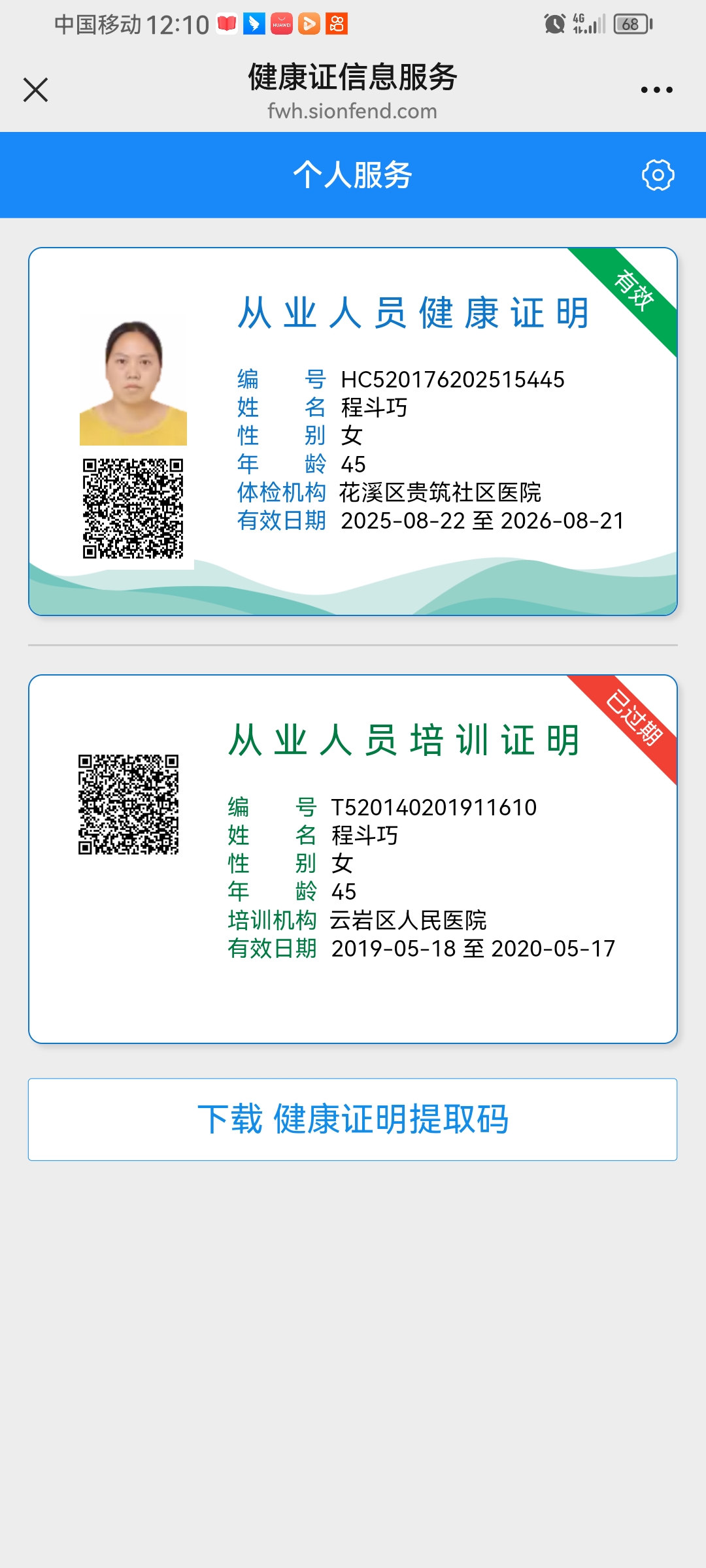
Task: Tap 下载 健康证明提取码 button
Action: [x=353, y=1119]
